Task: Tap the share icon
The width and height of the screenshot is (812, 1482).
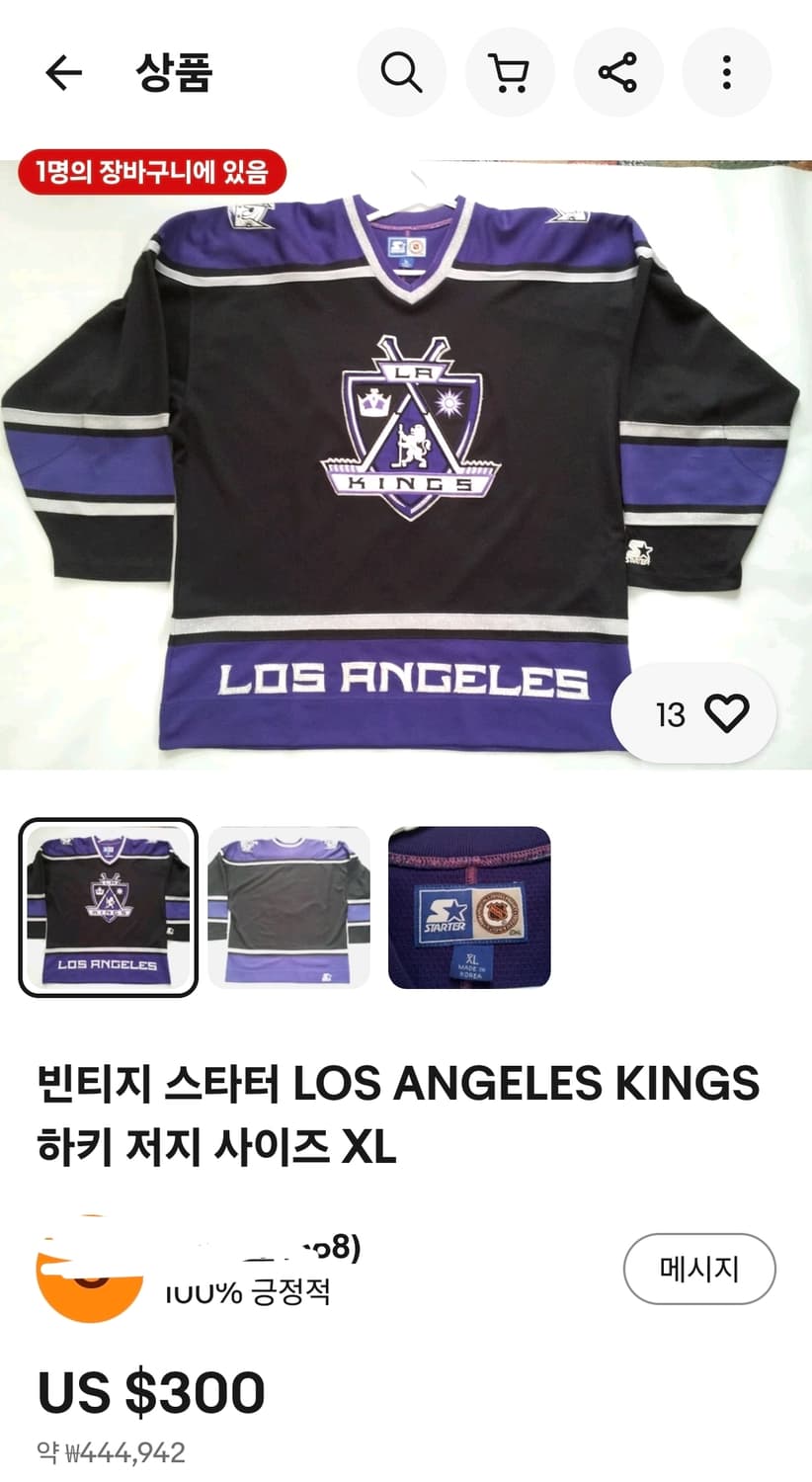Action: point(617,72)
